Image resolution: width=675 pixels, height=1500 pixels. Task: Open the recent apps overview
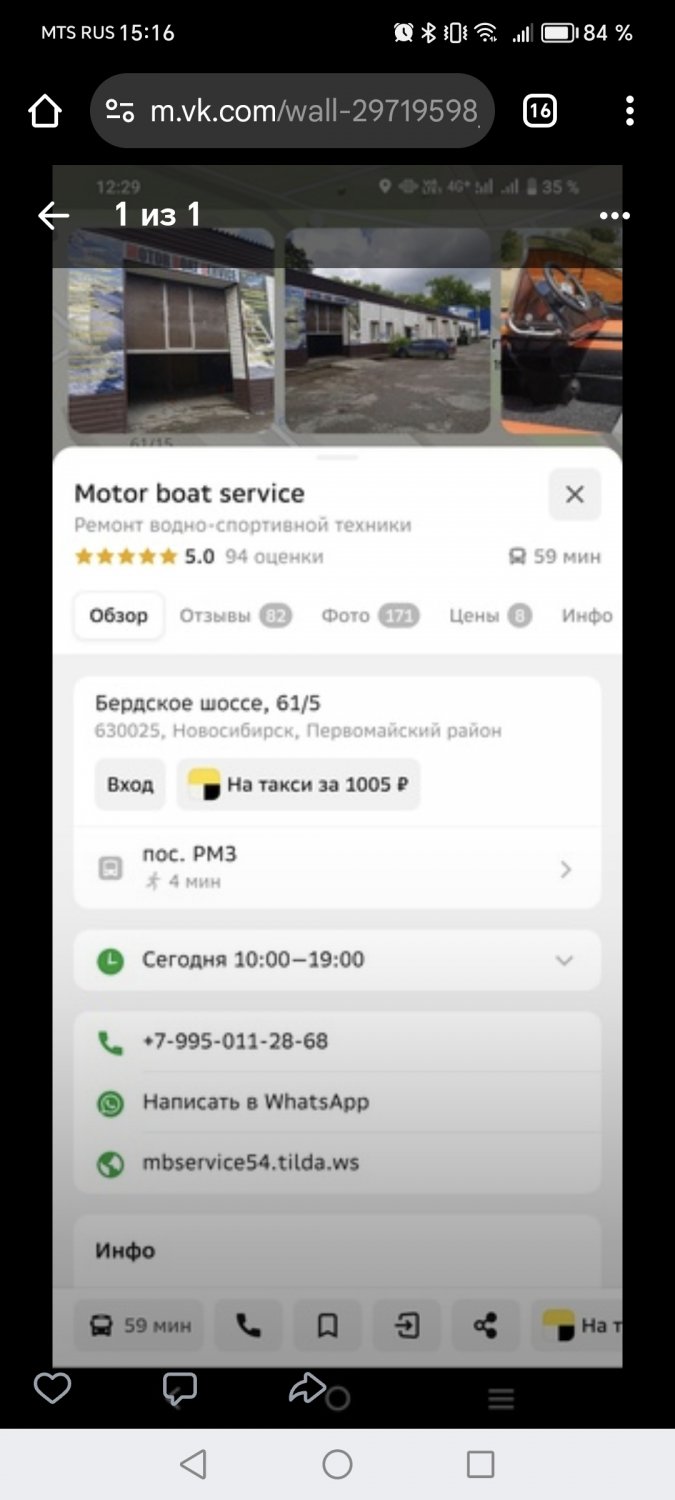click(480, 1465)
